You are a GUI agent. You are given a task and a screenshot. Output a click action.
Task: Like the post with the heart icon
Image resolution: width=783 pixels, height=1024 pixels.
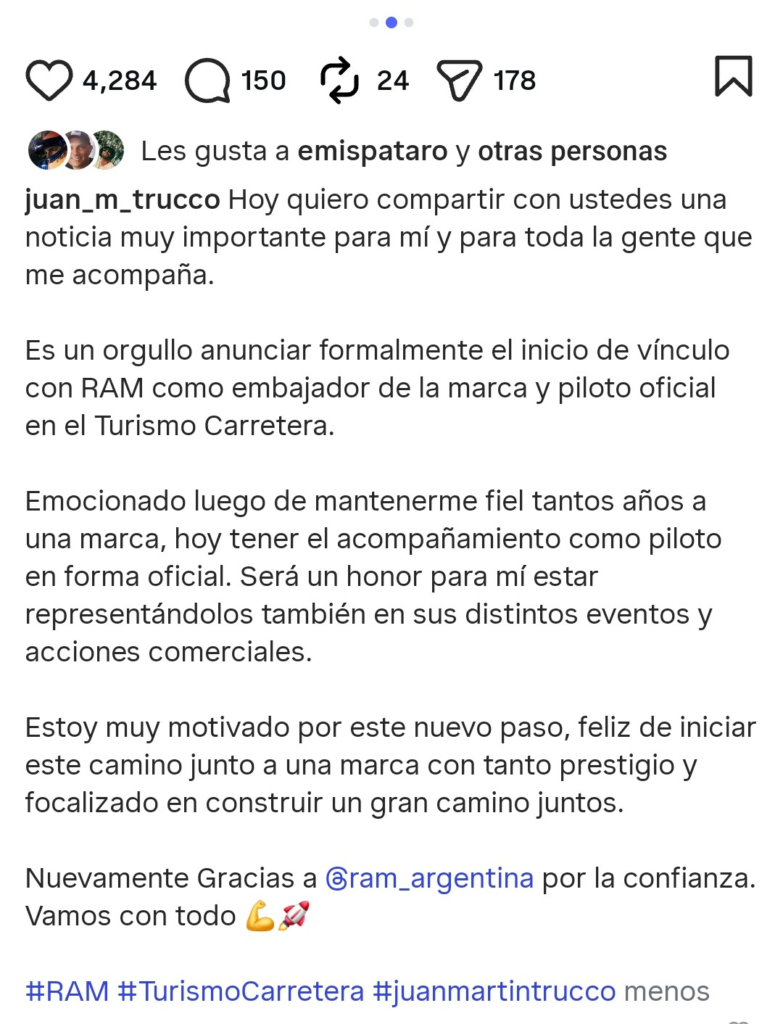(x=49, y=80)
